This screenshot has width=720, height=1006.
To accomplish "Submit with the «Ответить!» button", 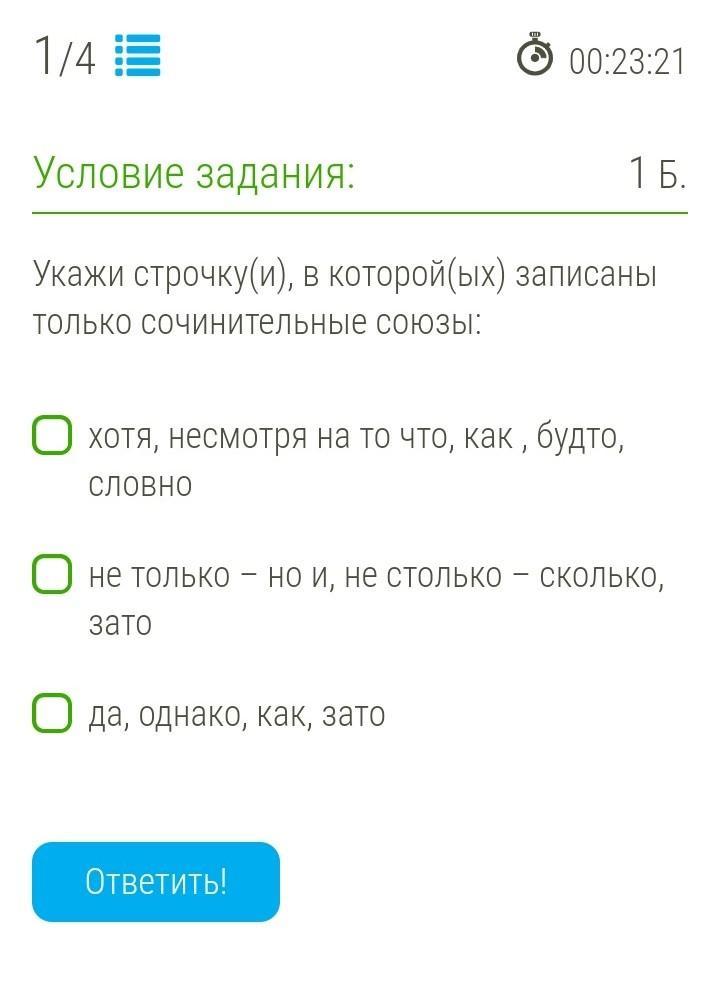I will [x=156, y=882].
